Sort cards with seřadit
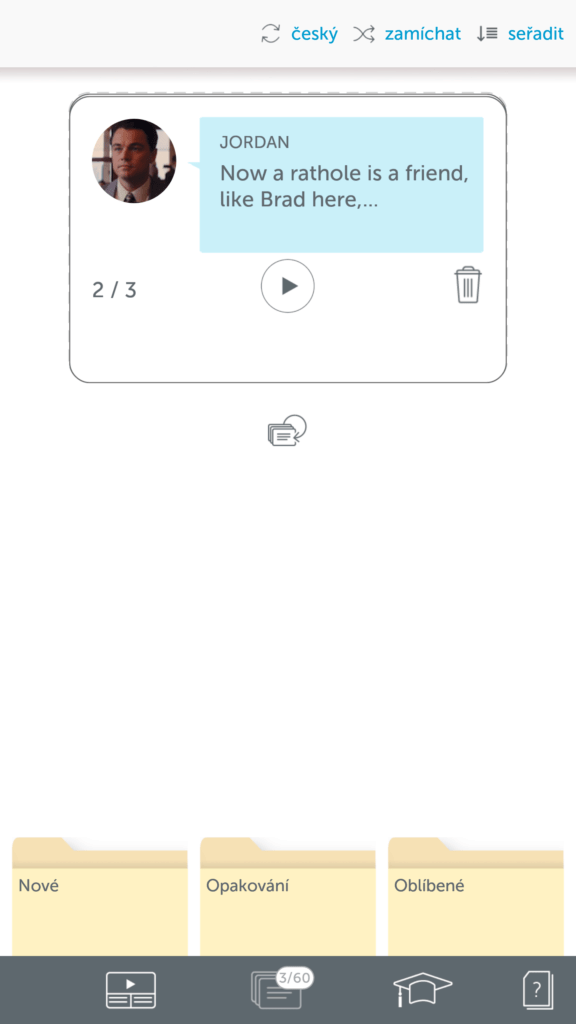 click(x=520, y=33)
